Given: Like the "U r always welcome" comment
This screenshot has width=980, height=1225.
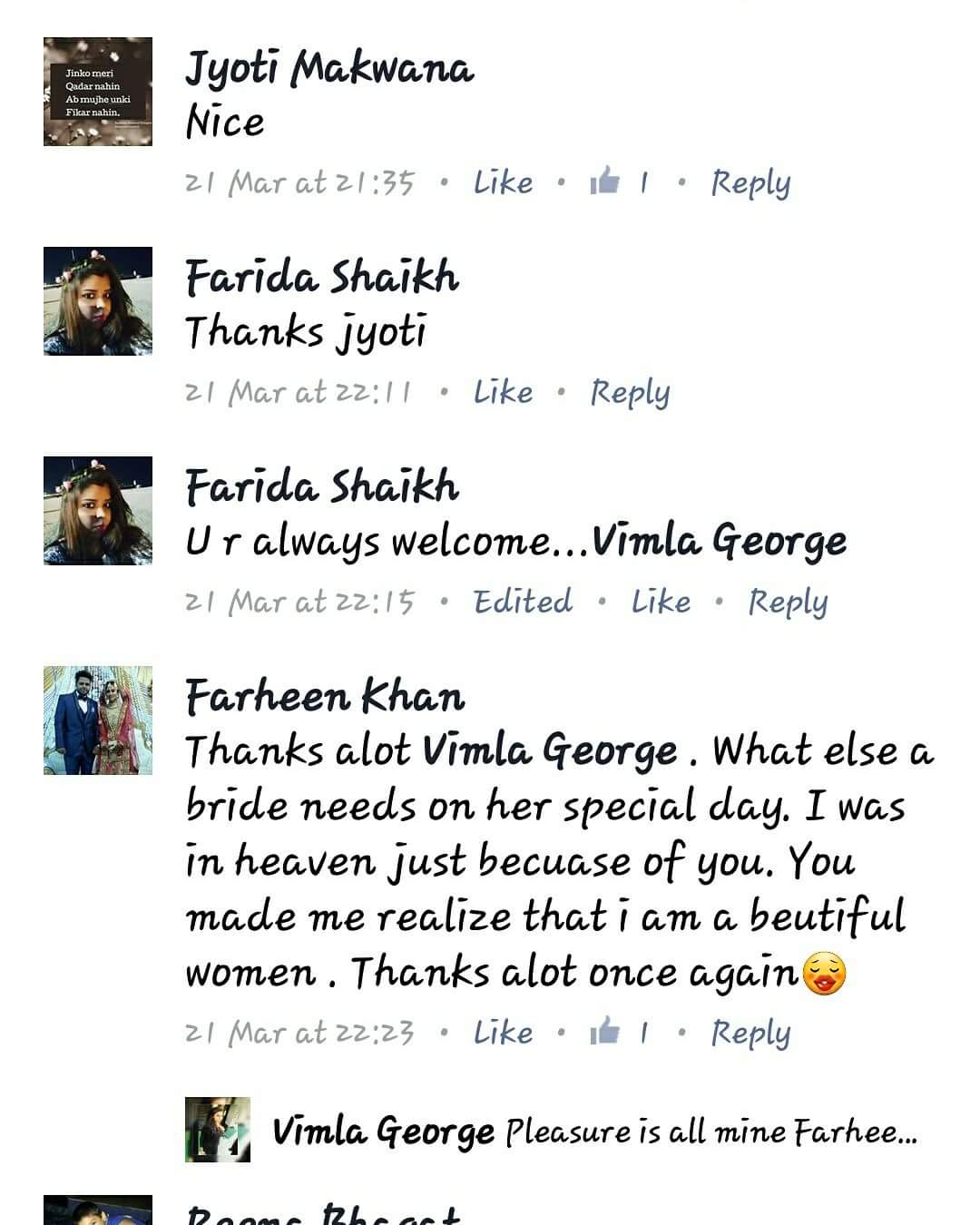Looking at the screenshot, I should 661,603.
